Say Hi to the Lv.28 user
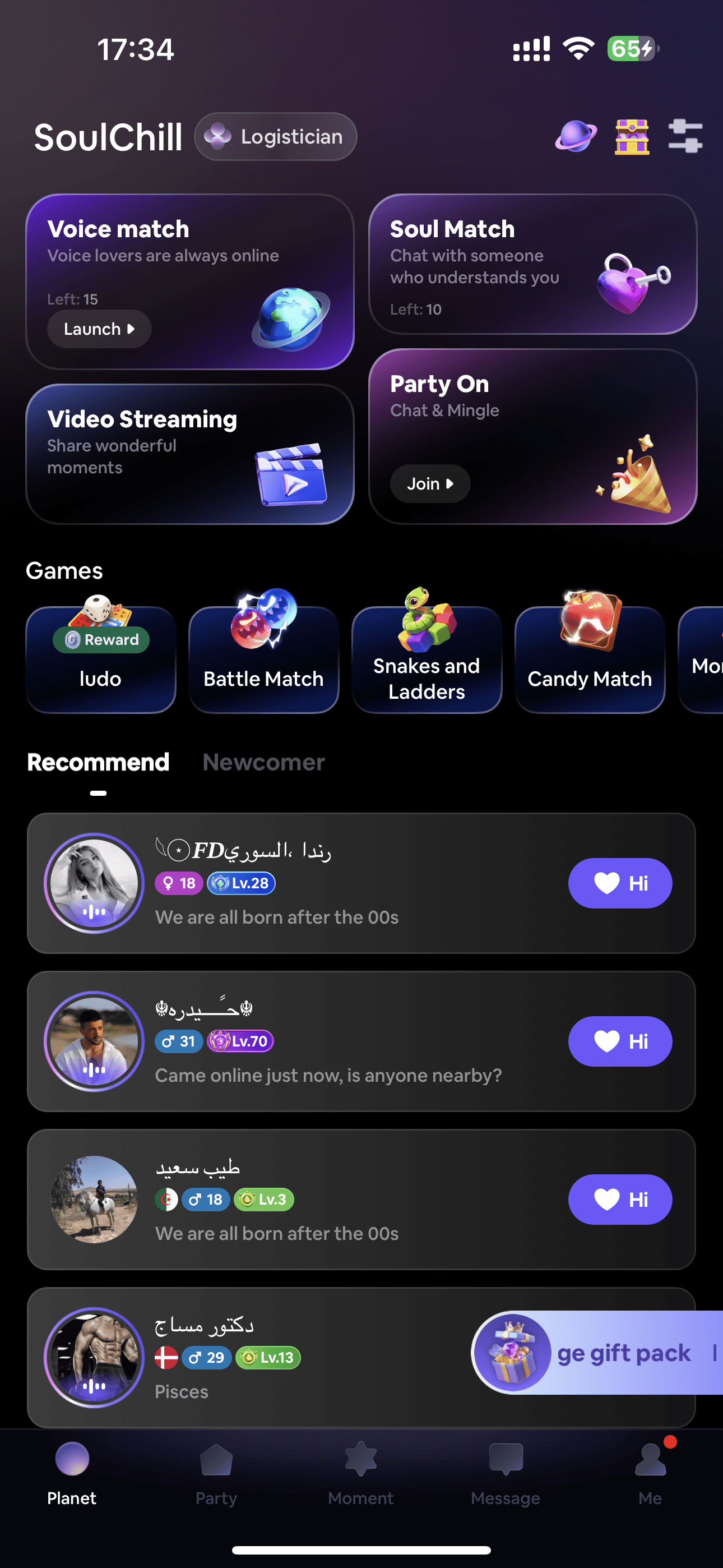The image size is (723, 1568). [619, 883]
